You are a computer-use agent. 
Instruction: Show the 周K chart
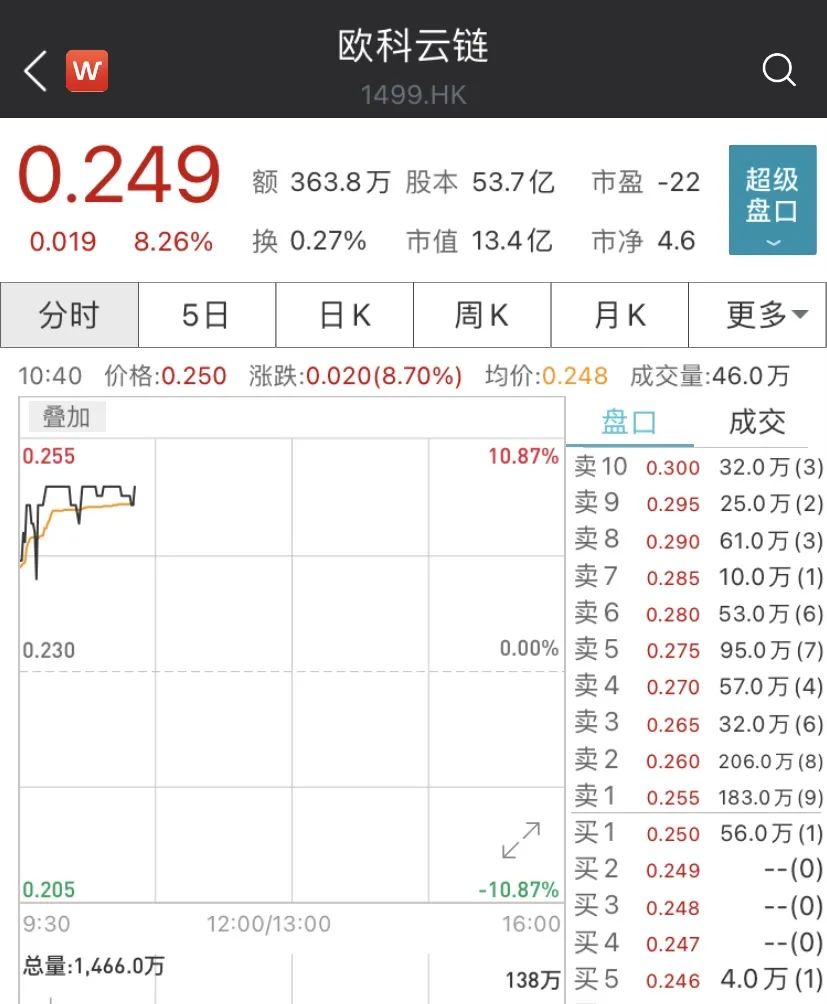pyautogui.click(x=481, y=315)
